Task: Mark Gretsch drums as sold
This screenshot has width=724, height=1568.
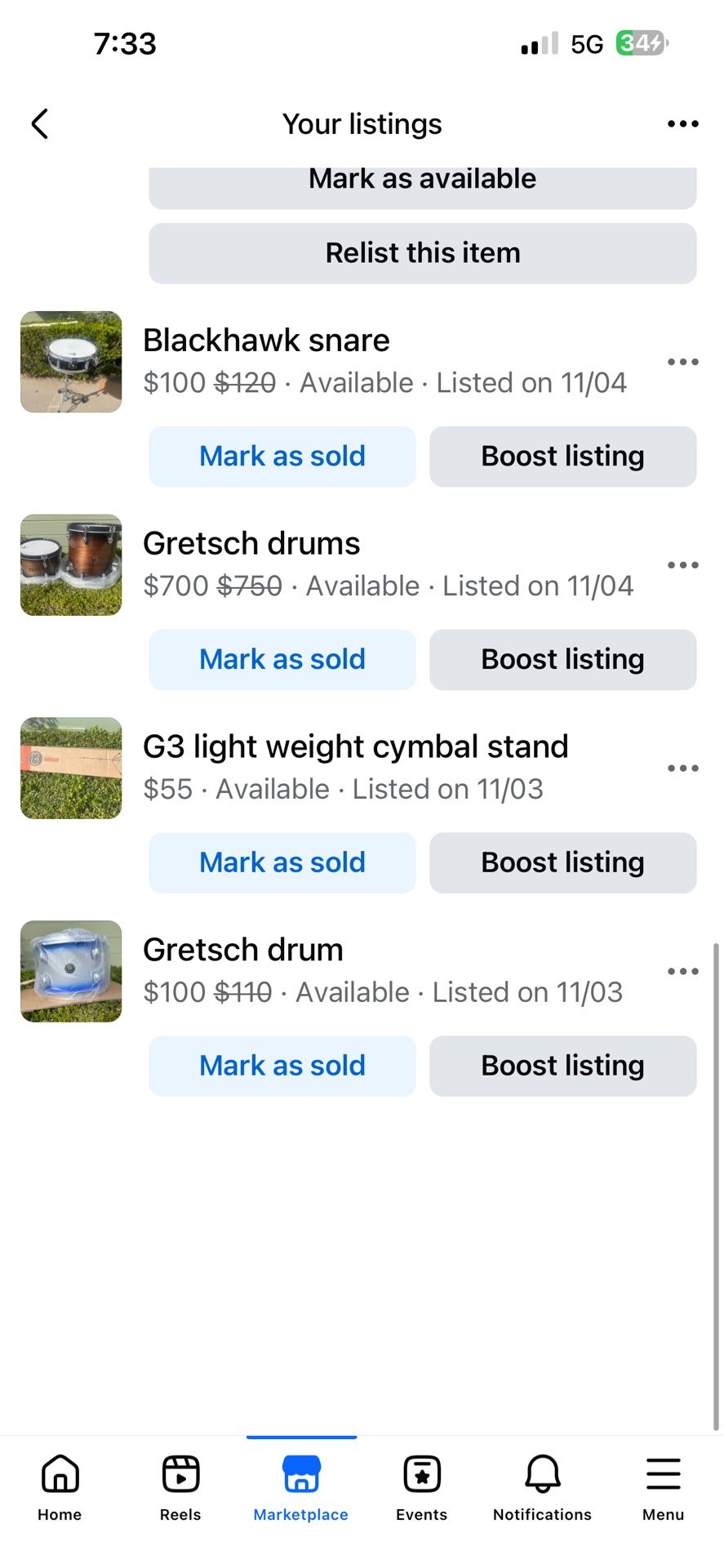Action: (282, 660)
